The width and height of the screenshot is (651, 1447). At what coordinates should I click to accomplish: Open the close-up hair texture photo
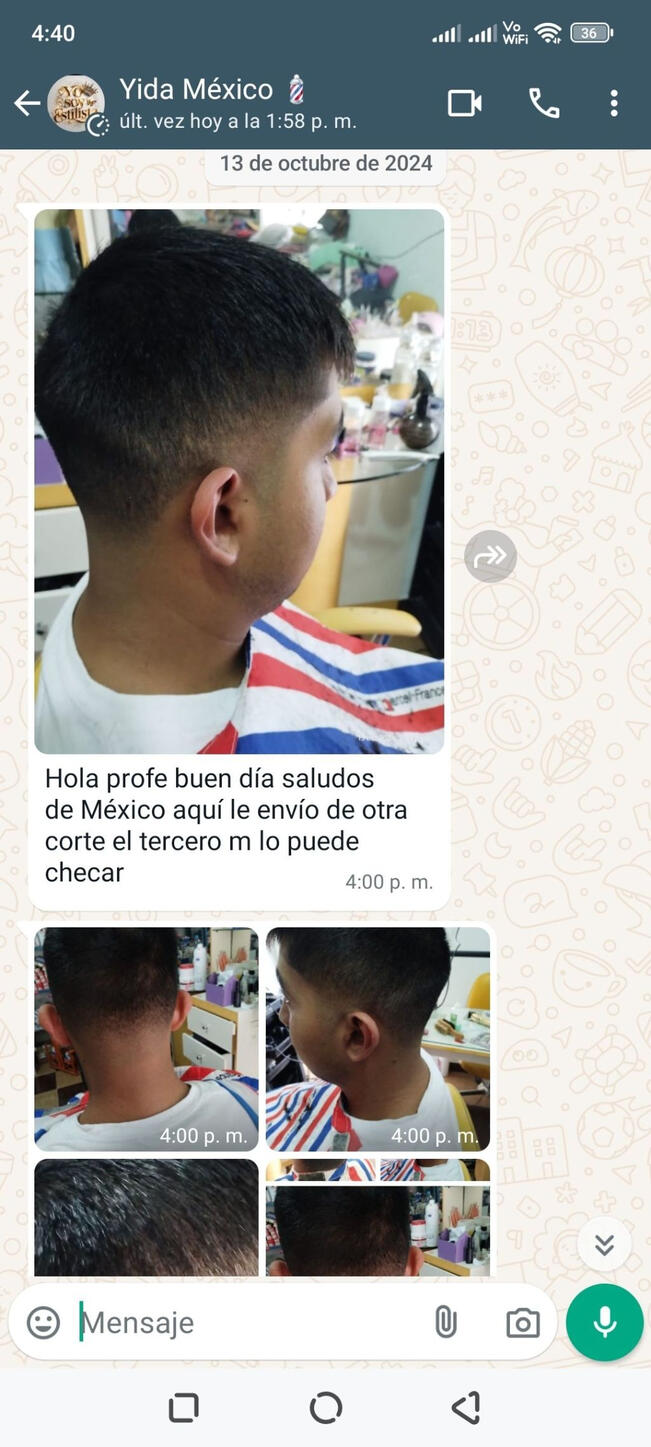tap(146, 1217)
